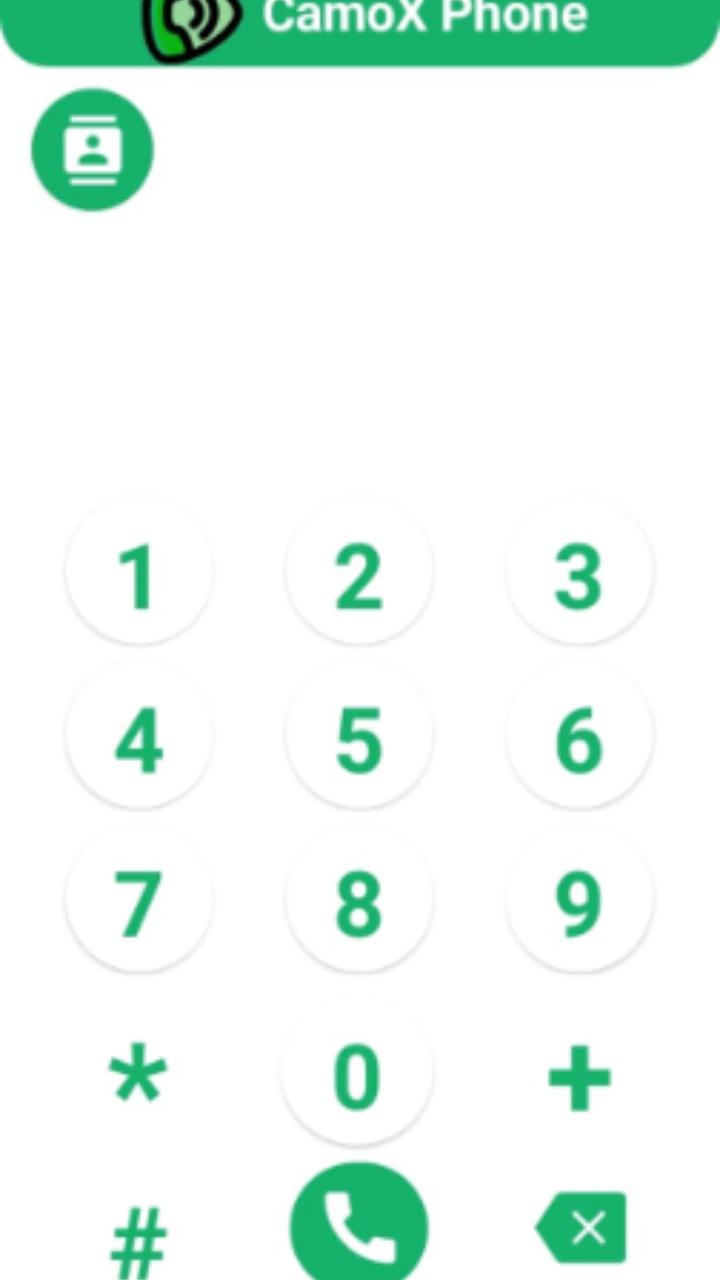Viewport: 720px width, 1280px height.
Task: Dial digit 1 on the keypad
Action: [x=139, y=572]
